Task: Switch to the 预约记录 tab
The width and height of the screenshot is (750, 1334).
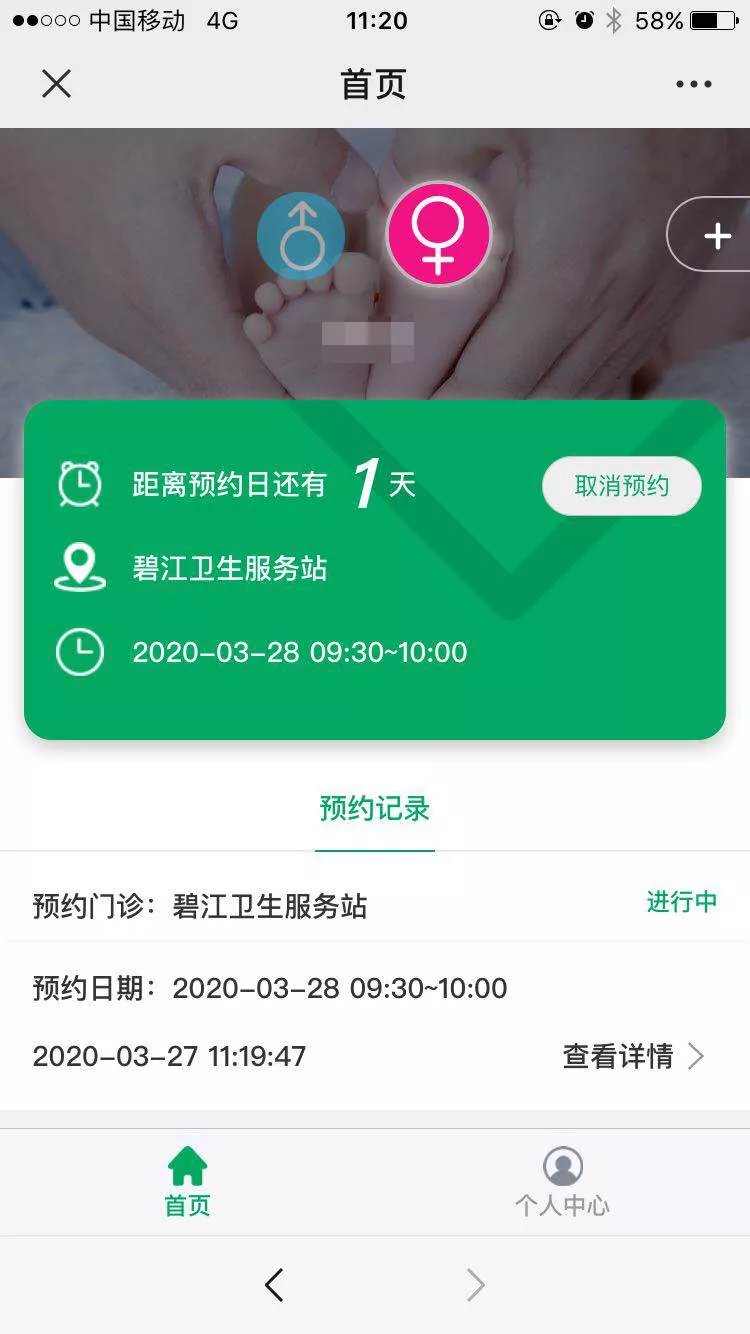Action: coord(375,808)
